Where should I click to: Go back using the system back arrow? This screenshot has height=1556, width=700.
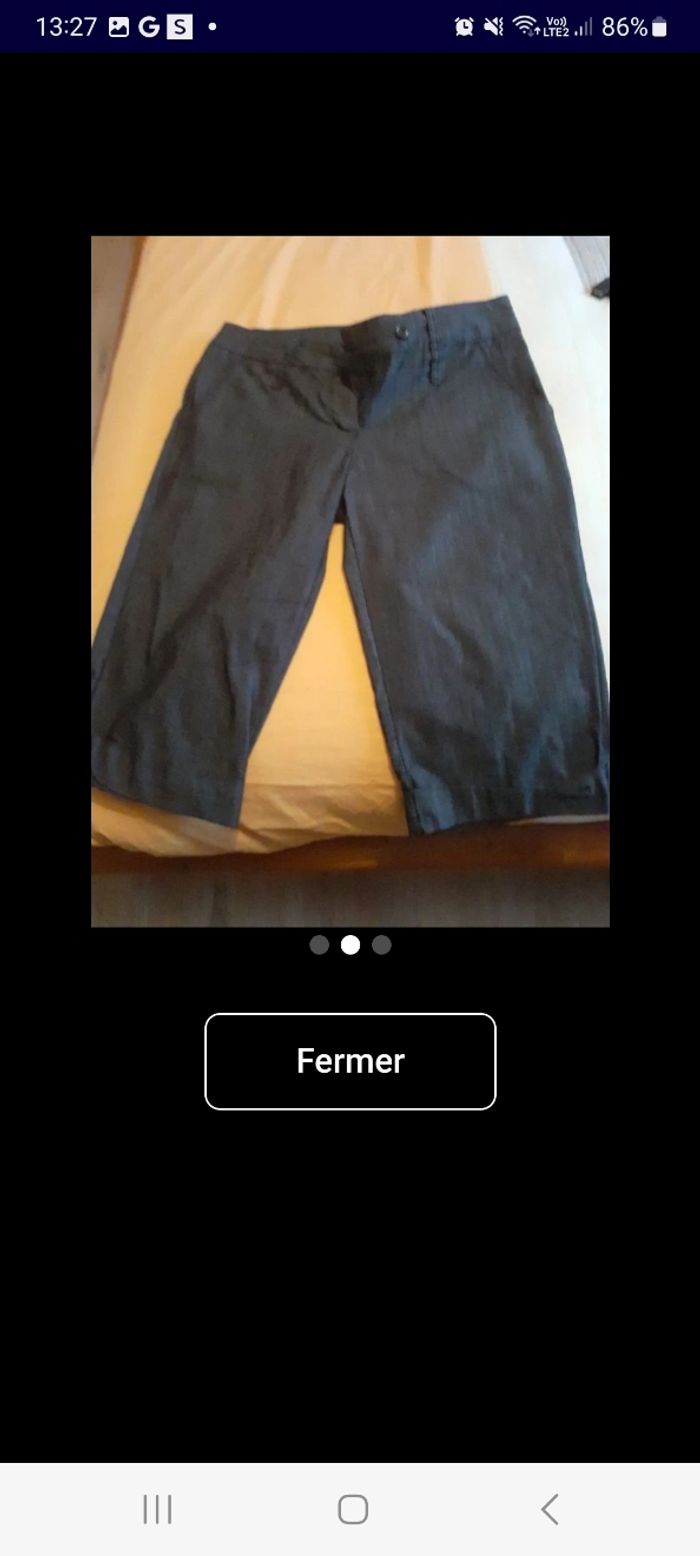pyautogui.click(x=549, y=1509)
